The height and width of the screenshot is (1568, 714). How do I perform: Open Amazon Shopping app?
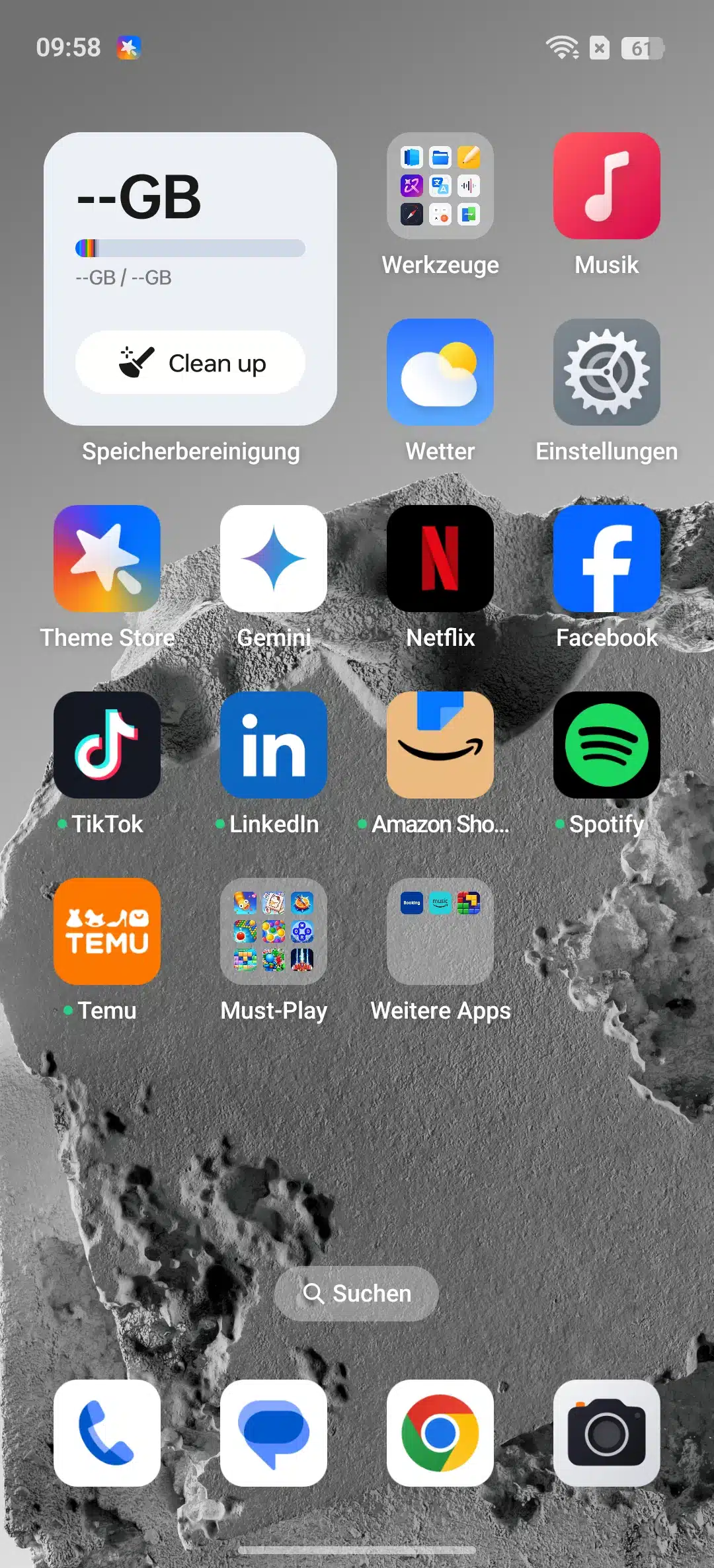click(x=440, y=746)
